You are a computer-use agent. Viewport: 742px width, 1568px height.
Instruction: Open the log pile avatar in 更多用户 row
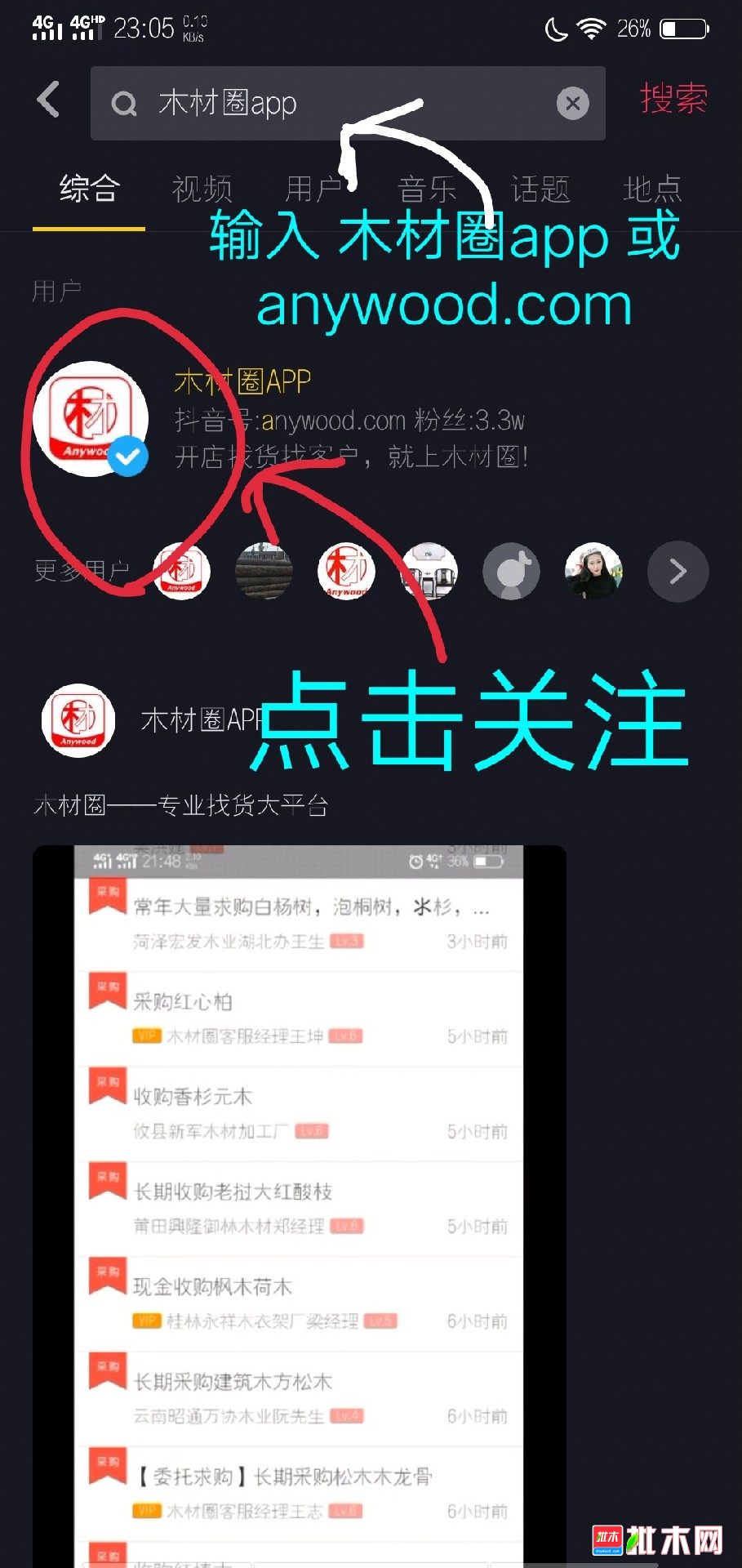[x=264, y=572]
